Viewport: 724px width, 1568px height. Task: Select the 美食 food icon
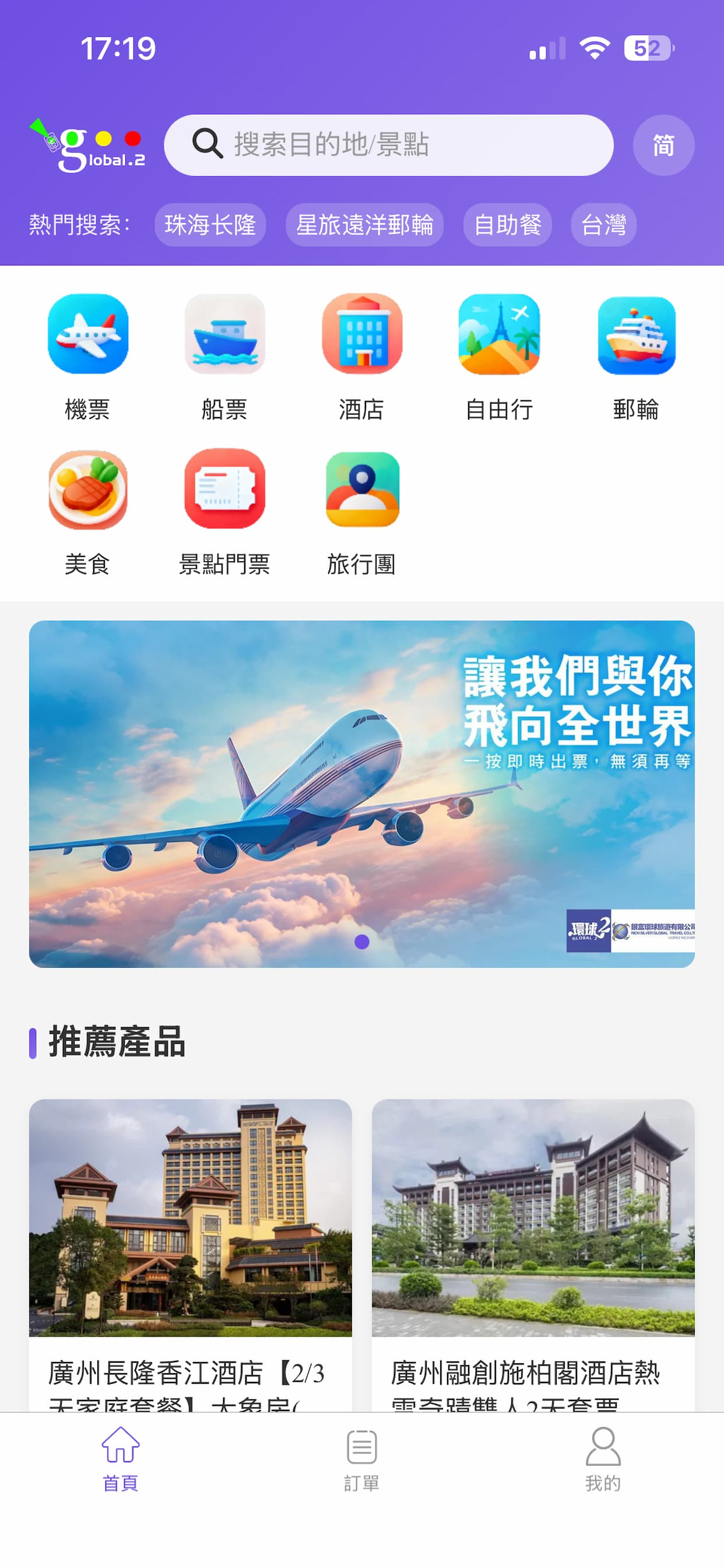[88, 492]
